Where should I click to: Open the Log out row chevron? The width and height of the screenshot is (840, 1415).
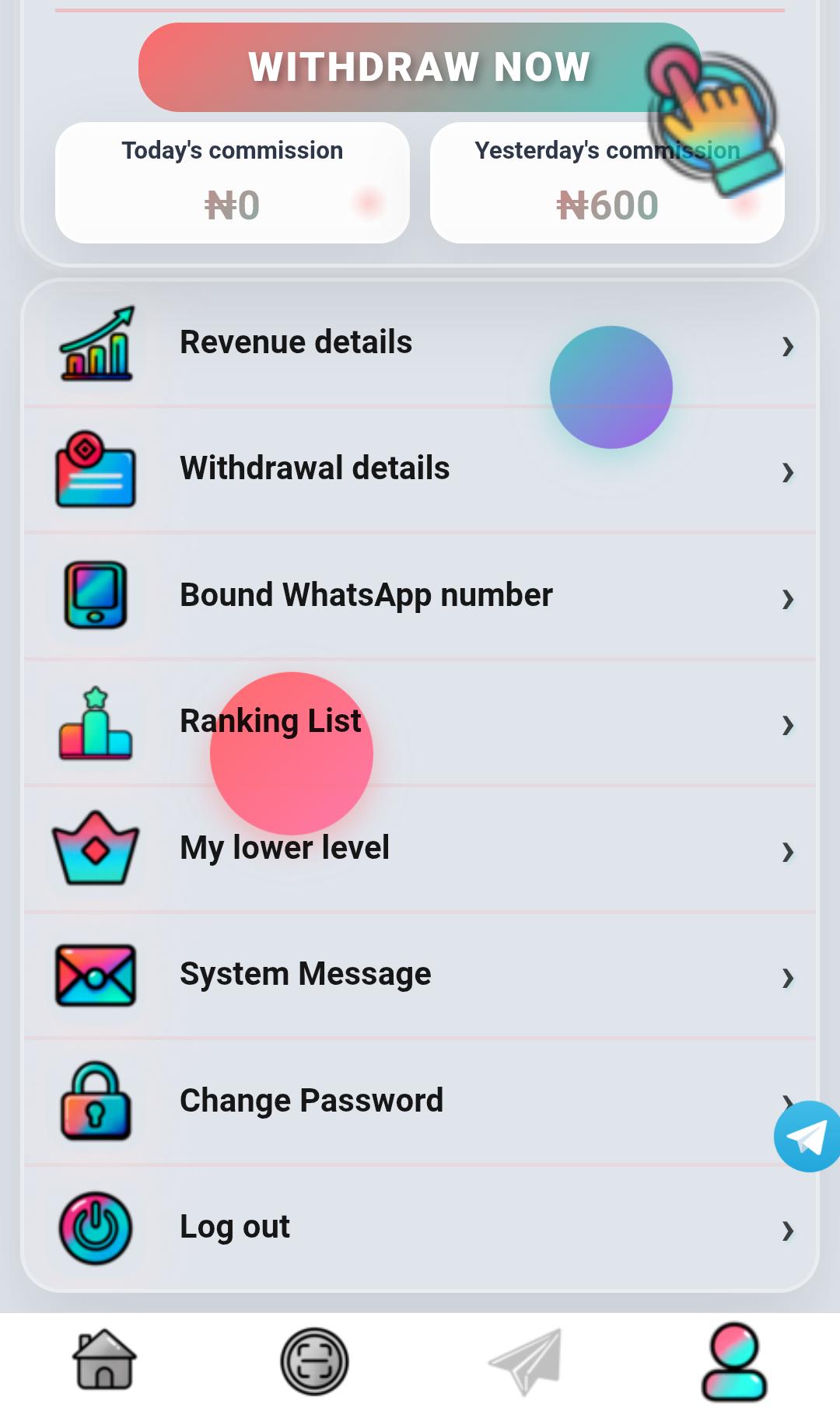(x=788, y=1229)
